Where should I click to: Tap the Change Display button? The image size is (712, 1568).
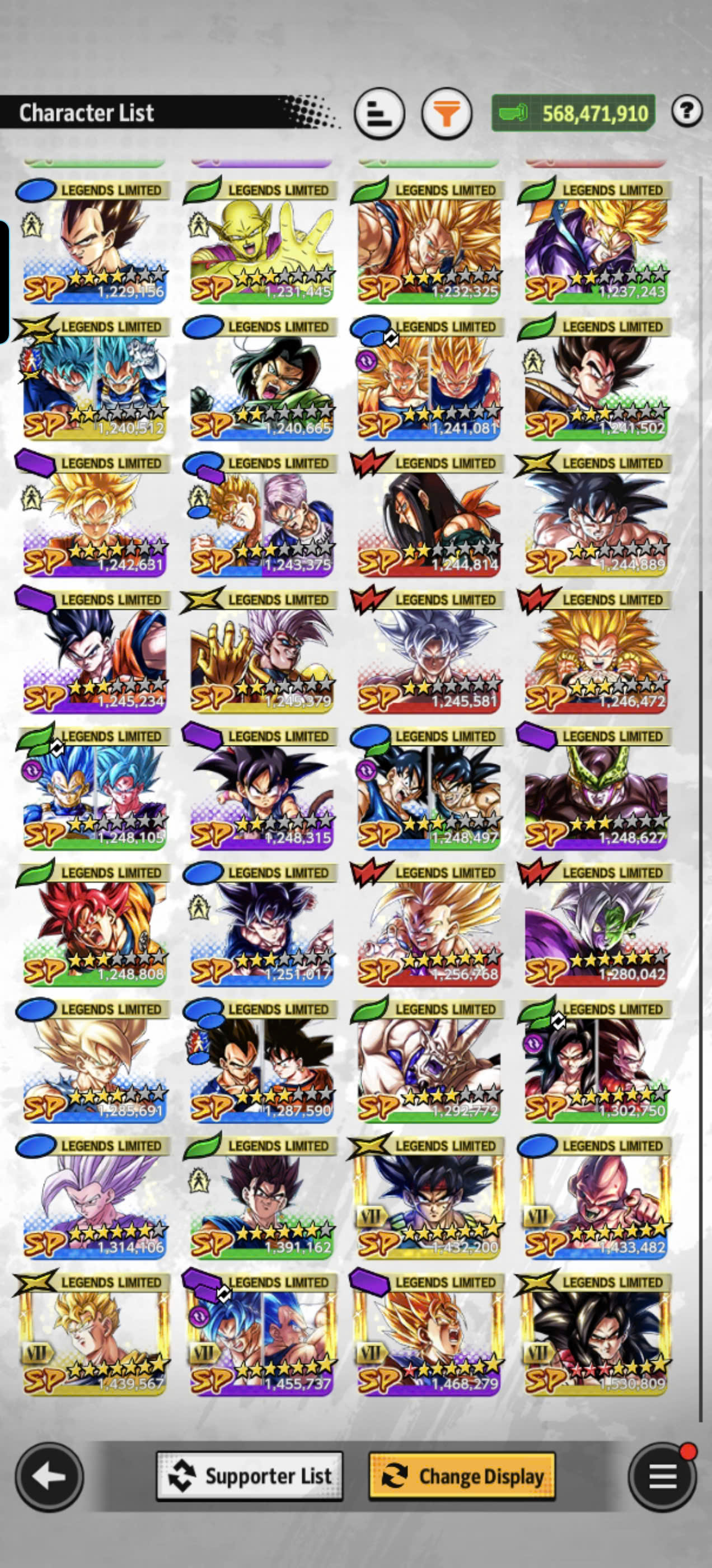[x=462, y=1476]
